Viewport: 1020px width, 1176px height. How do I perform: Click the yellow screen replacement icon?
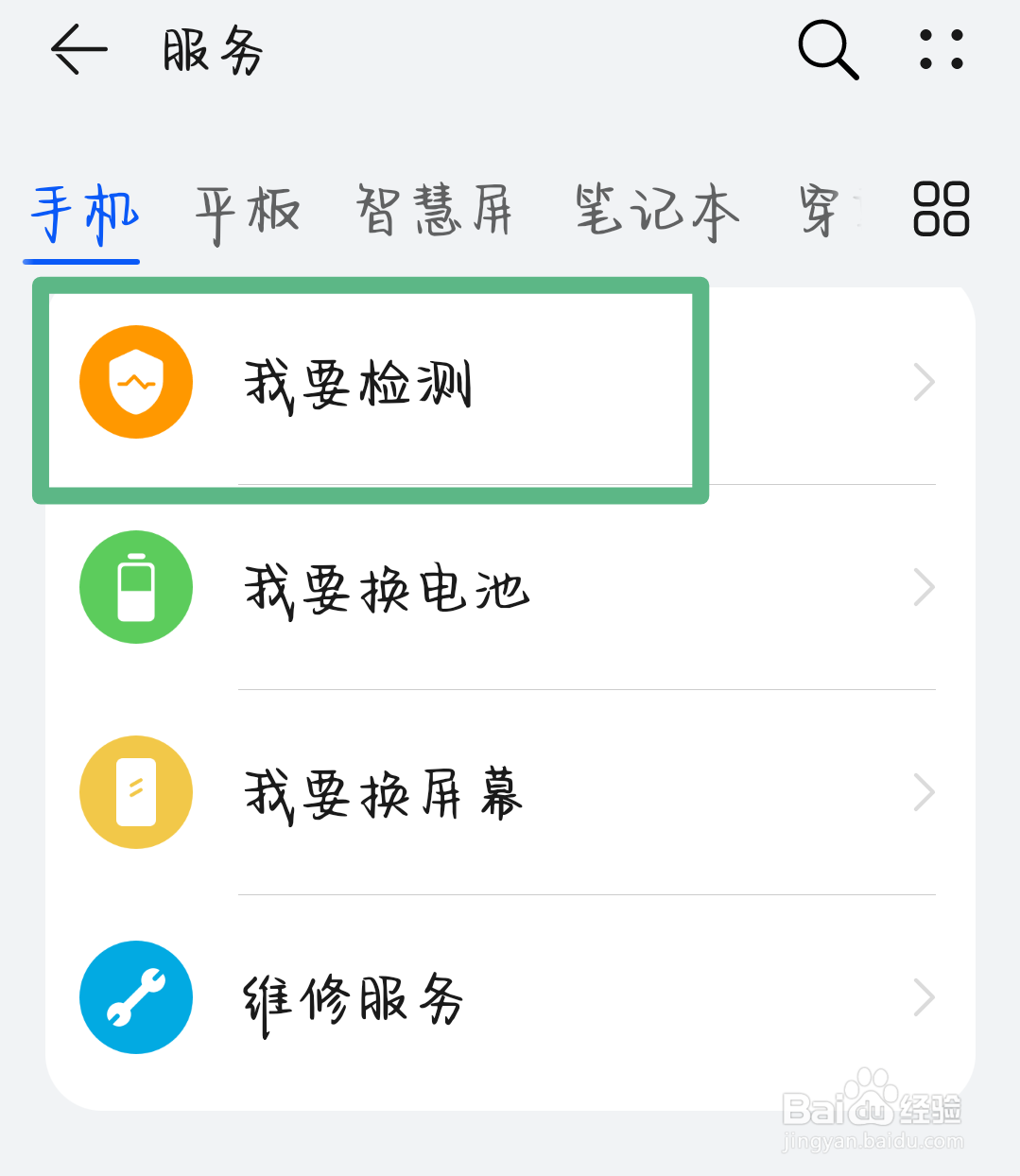[x=135, y=792]
